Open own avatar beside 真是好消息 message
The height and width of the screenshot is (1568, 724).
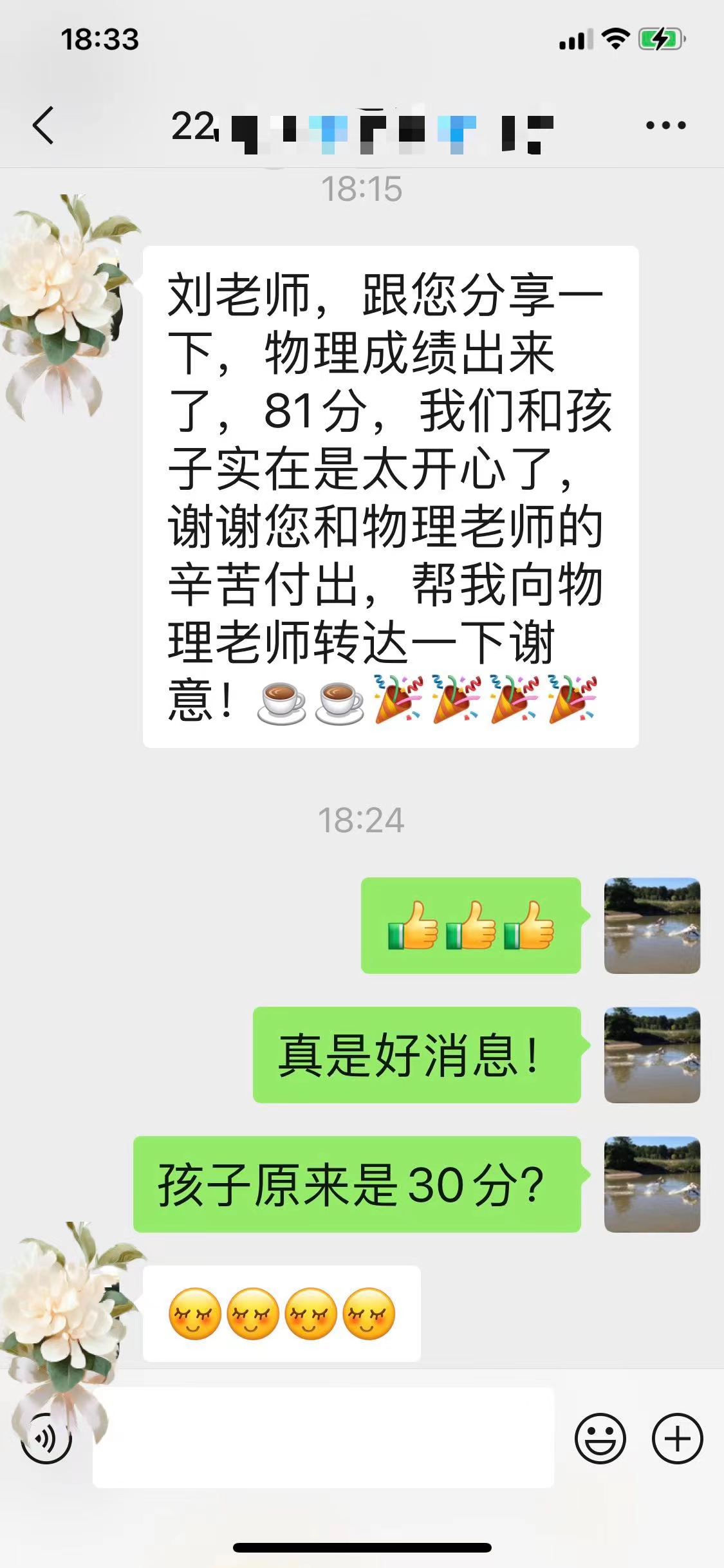(652, 1054)
